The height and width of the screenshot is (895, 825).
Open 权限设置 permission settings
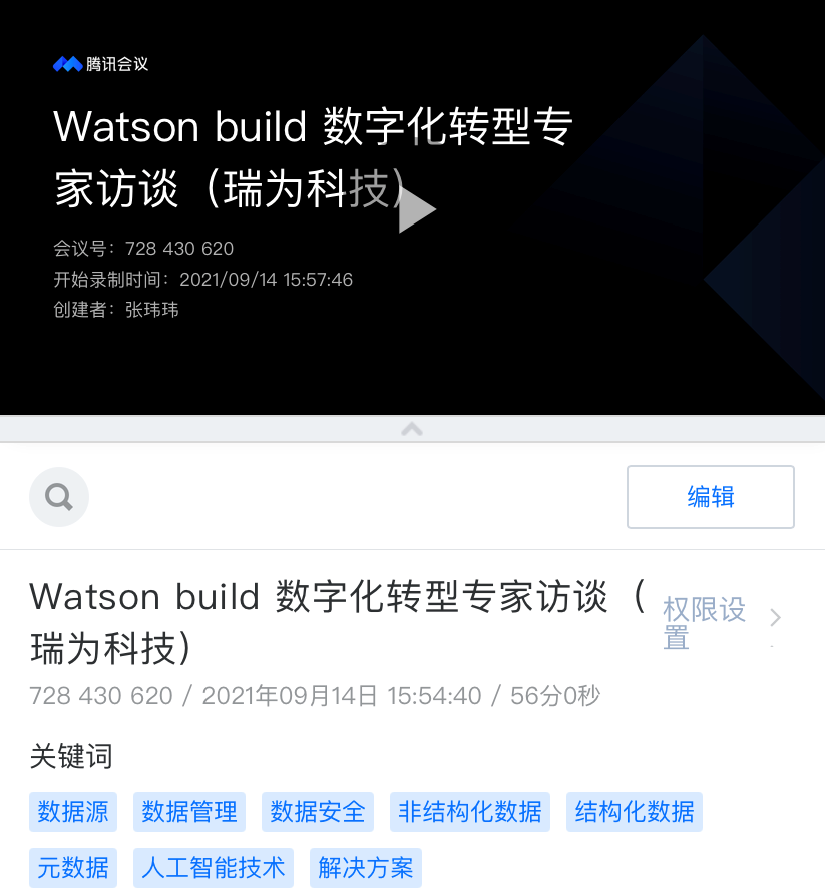click(x=720, y=623)
